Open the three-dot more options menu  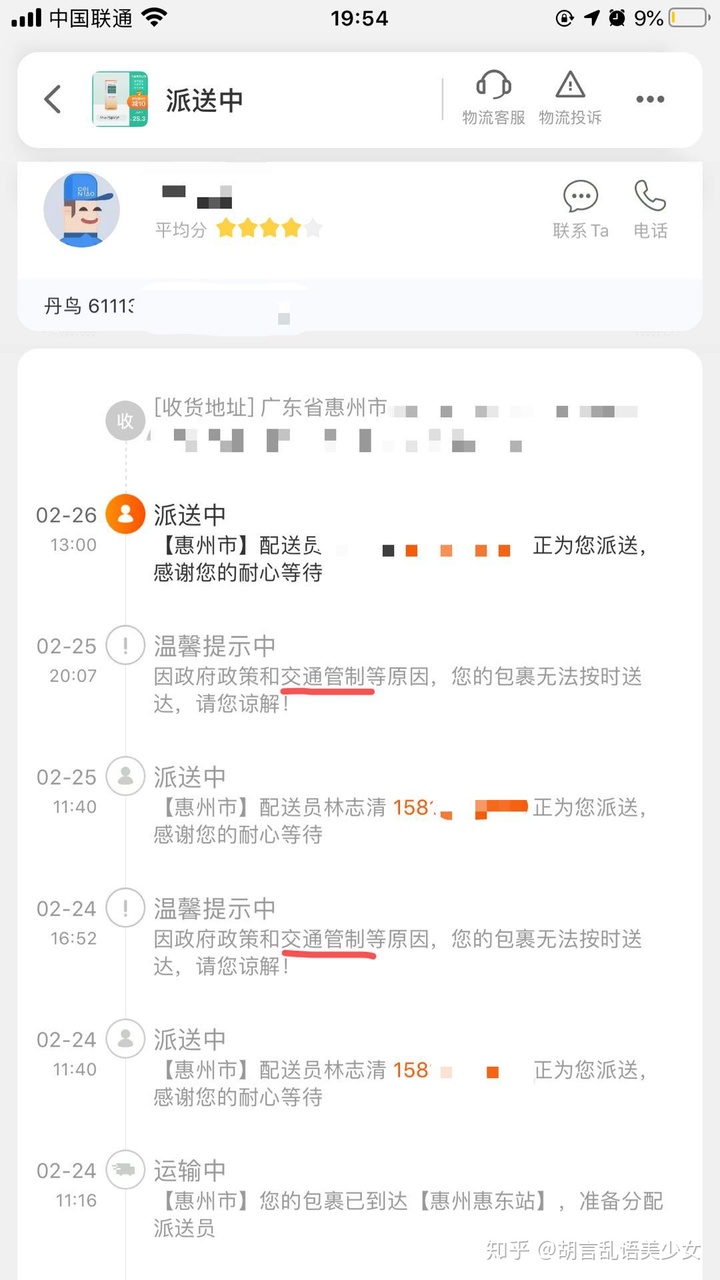[650, 99]
